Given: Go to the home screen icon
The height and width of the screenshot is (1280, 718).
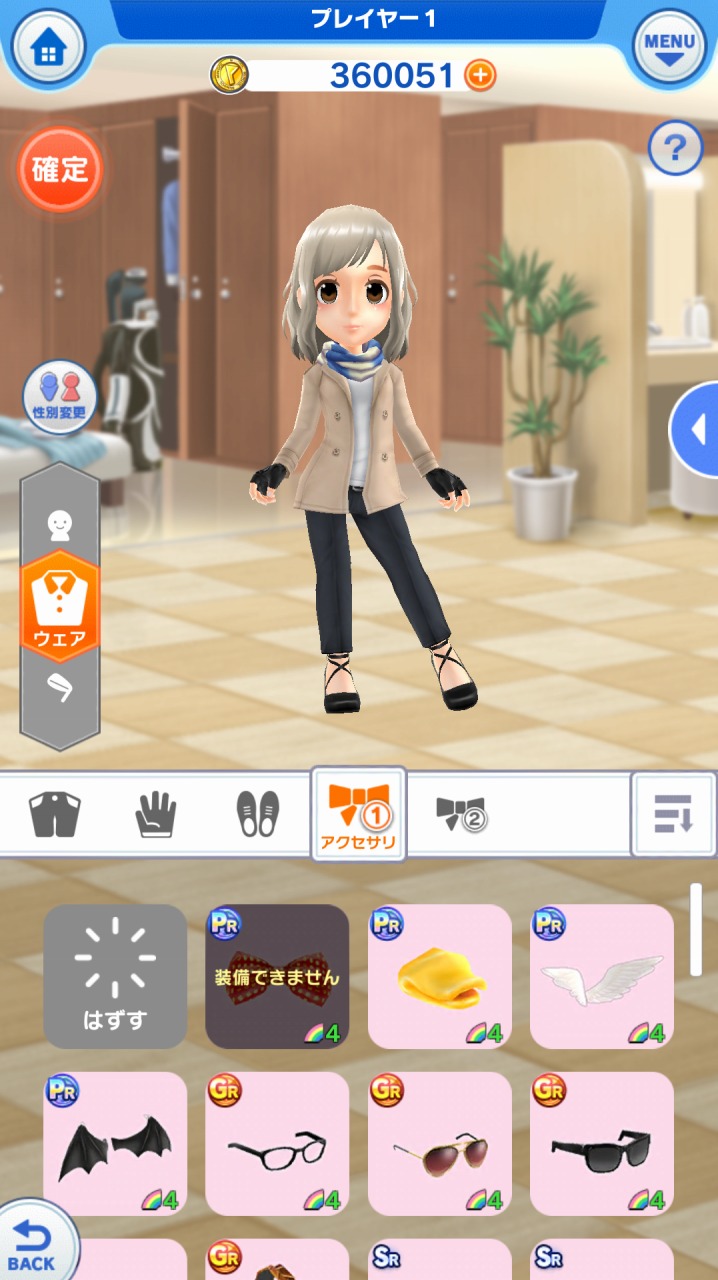Looking at the screenshot, I should point(47,47).
